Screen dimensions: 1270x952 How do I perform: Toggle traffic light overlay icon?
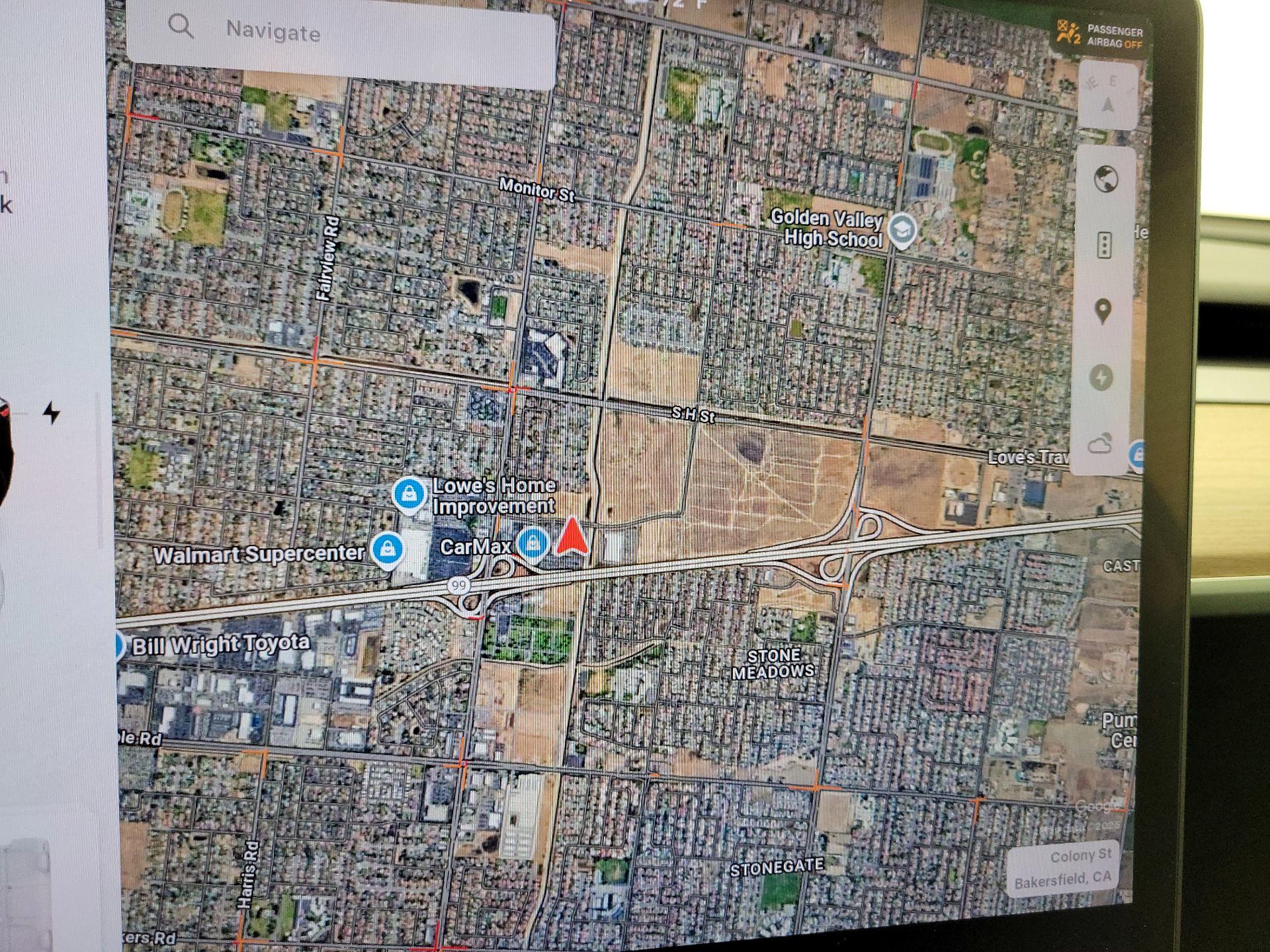pos(1104,245)
